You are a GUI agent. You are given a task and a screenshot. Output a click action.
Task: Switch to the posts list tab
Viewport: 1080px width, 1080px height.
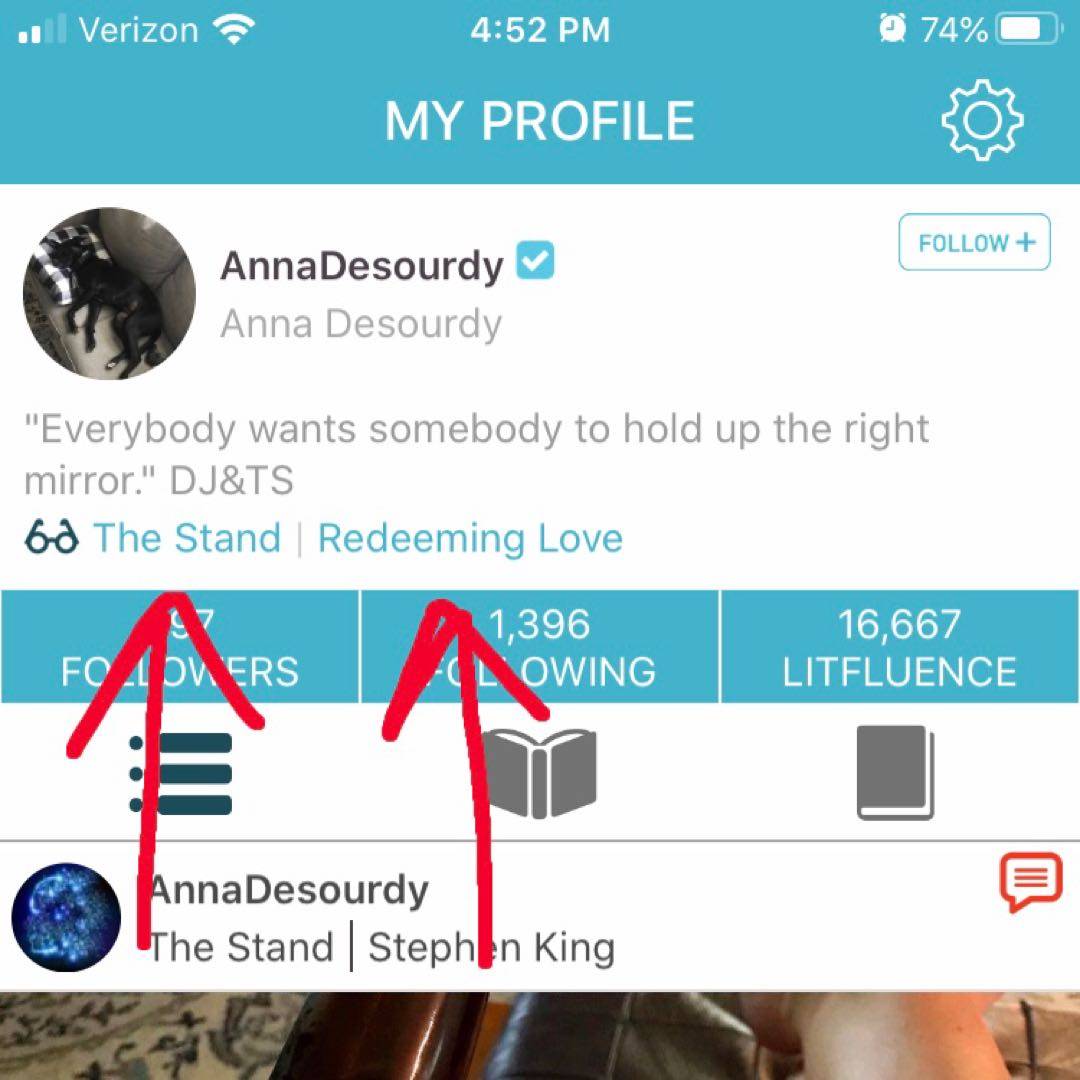(x=181, y=773)
